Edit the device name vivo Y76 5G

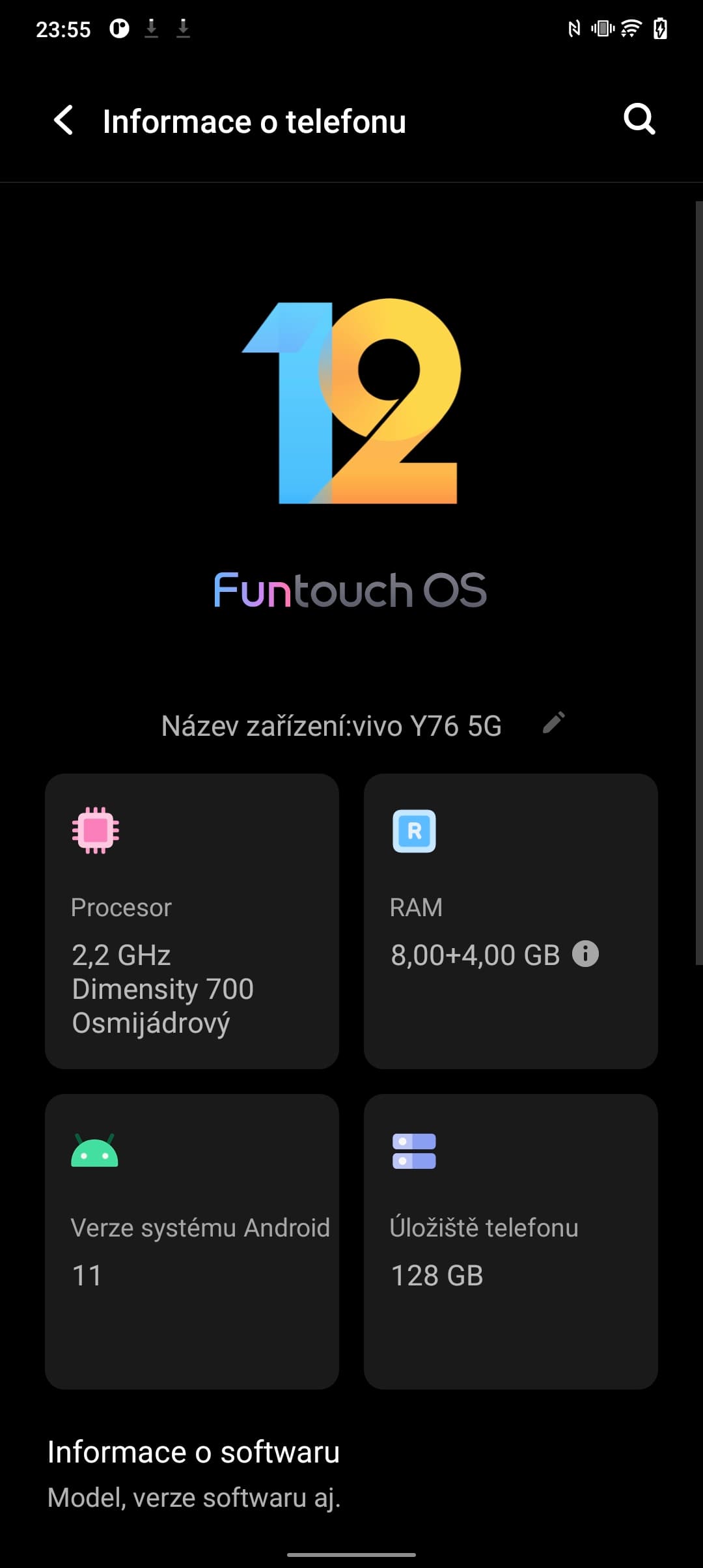click(554, 723)
